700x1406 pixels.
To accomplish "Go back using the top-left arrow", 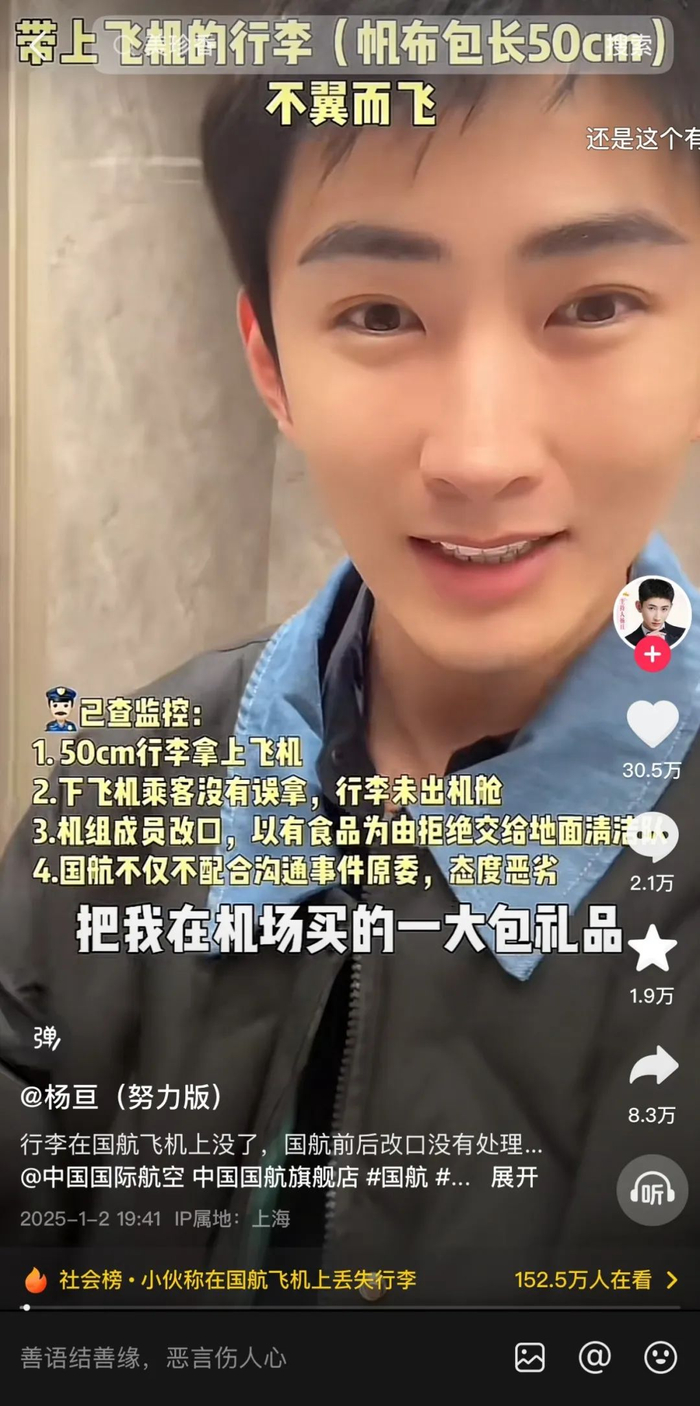I will (36, 44).
